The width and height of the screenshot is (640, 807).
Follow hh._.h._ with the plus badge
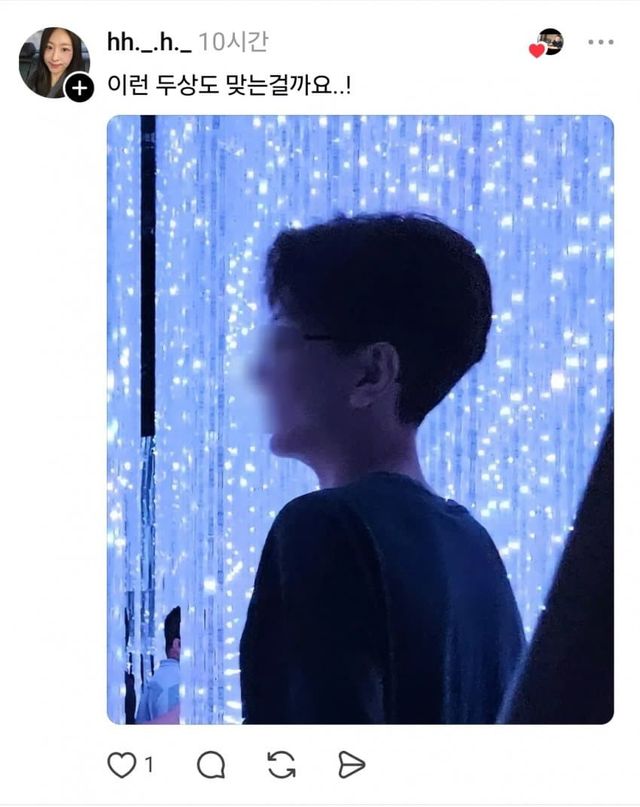tap(79, 88)
